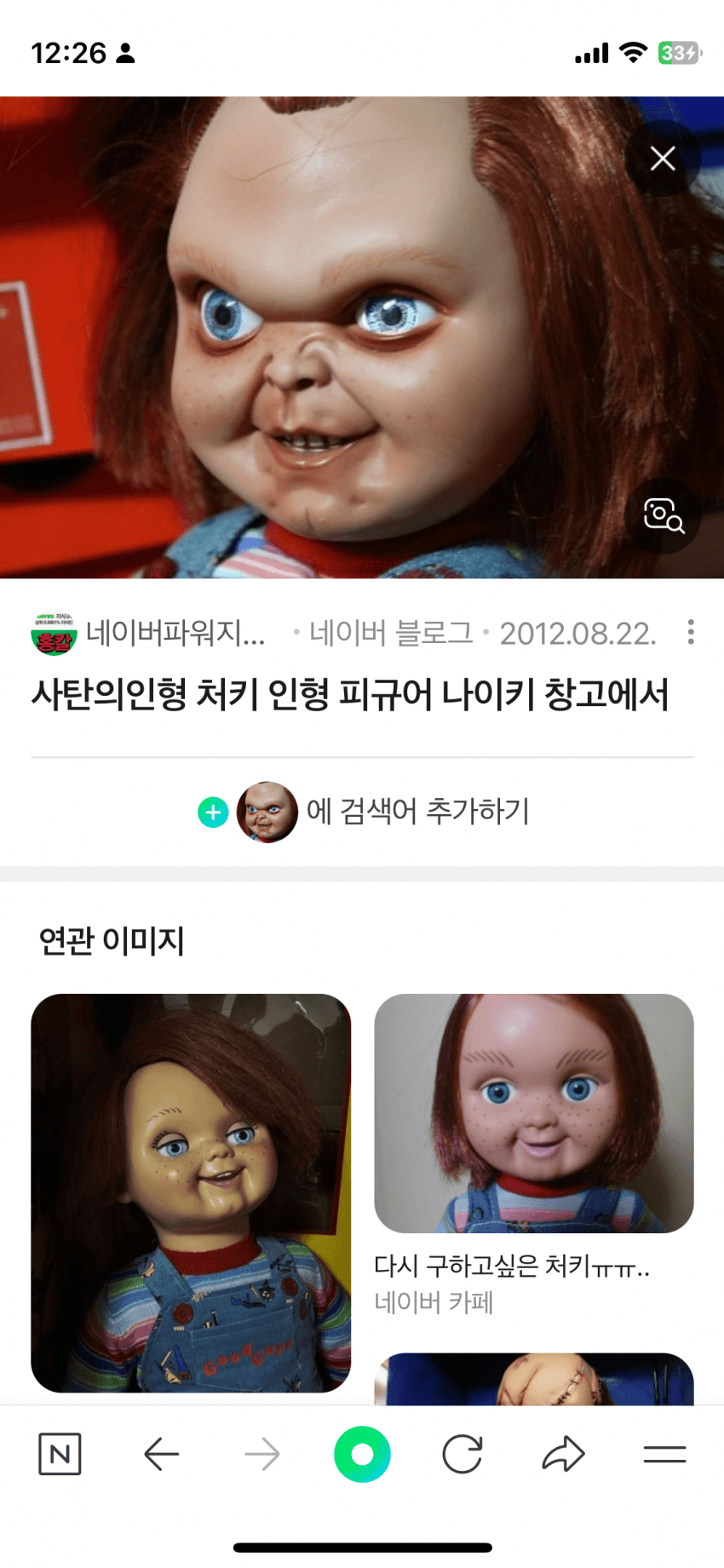Open the three-dot more options menu
Image resolution: width=724 pixels, height=1568 pixels.
[x=690, y=632]
